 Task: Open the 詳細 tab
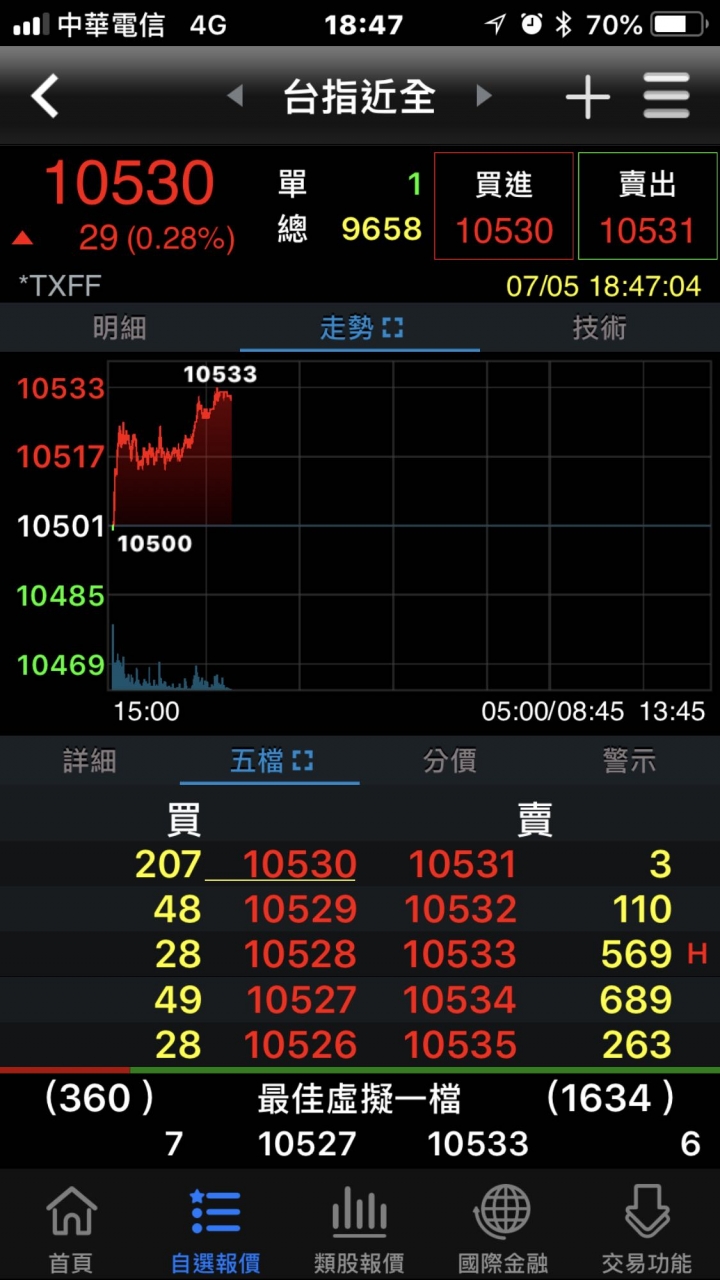[x=90, y=761]
